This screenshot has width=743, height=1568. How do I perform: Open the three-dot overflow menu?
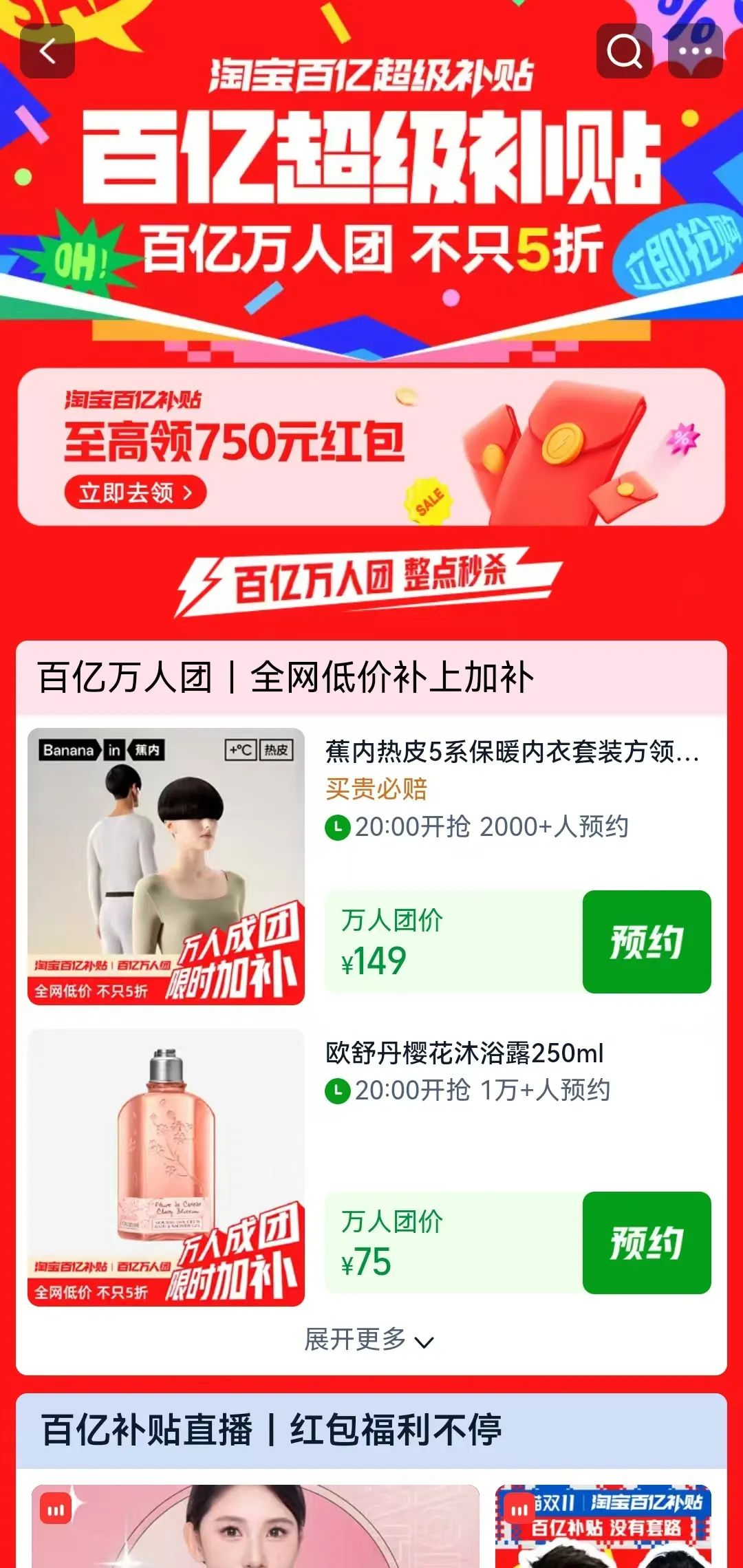(695, 51)
